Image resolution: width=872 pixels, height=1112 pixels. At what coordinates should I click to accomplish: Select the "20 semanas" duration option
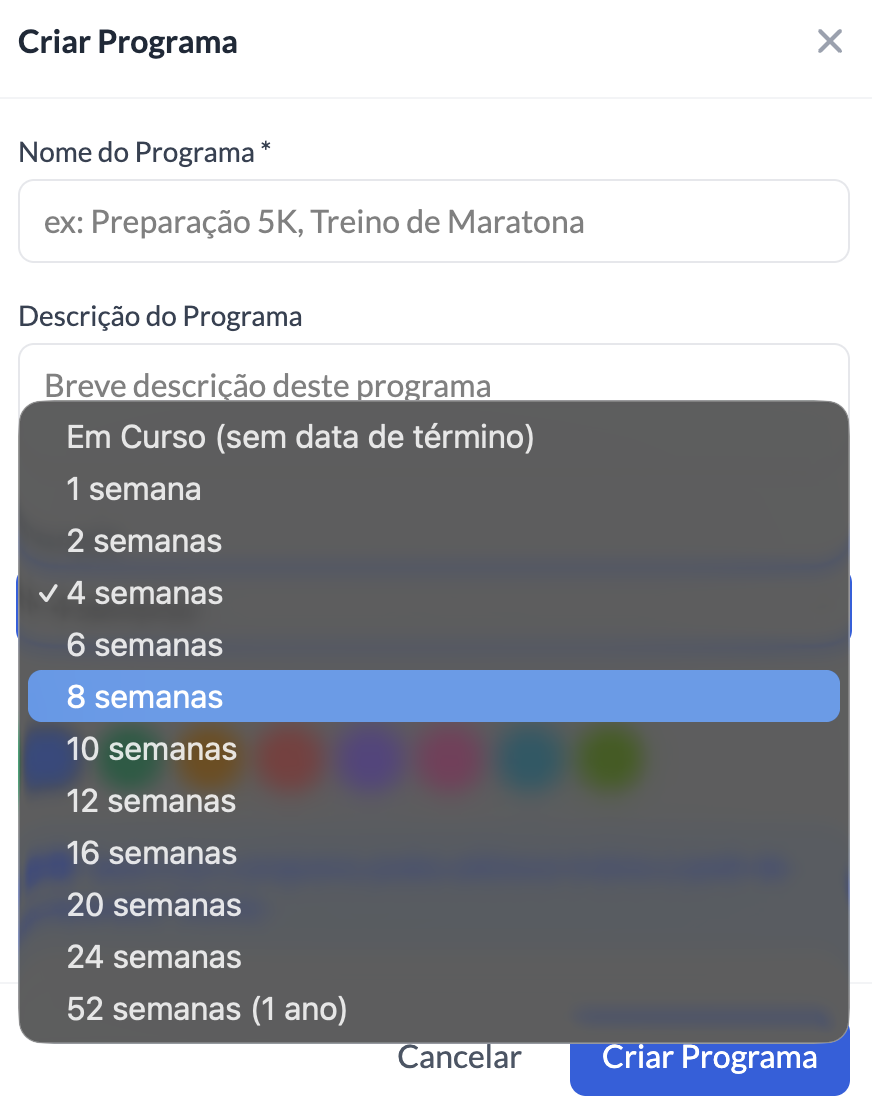click(155, 904)
